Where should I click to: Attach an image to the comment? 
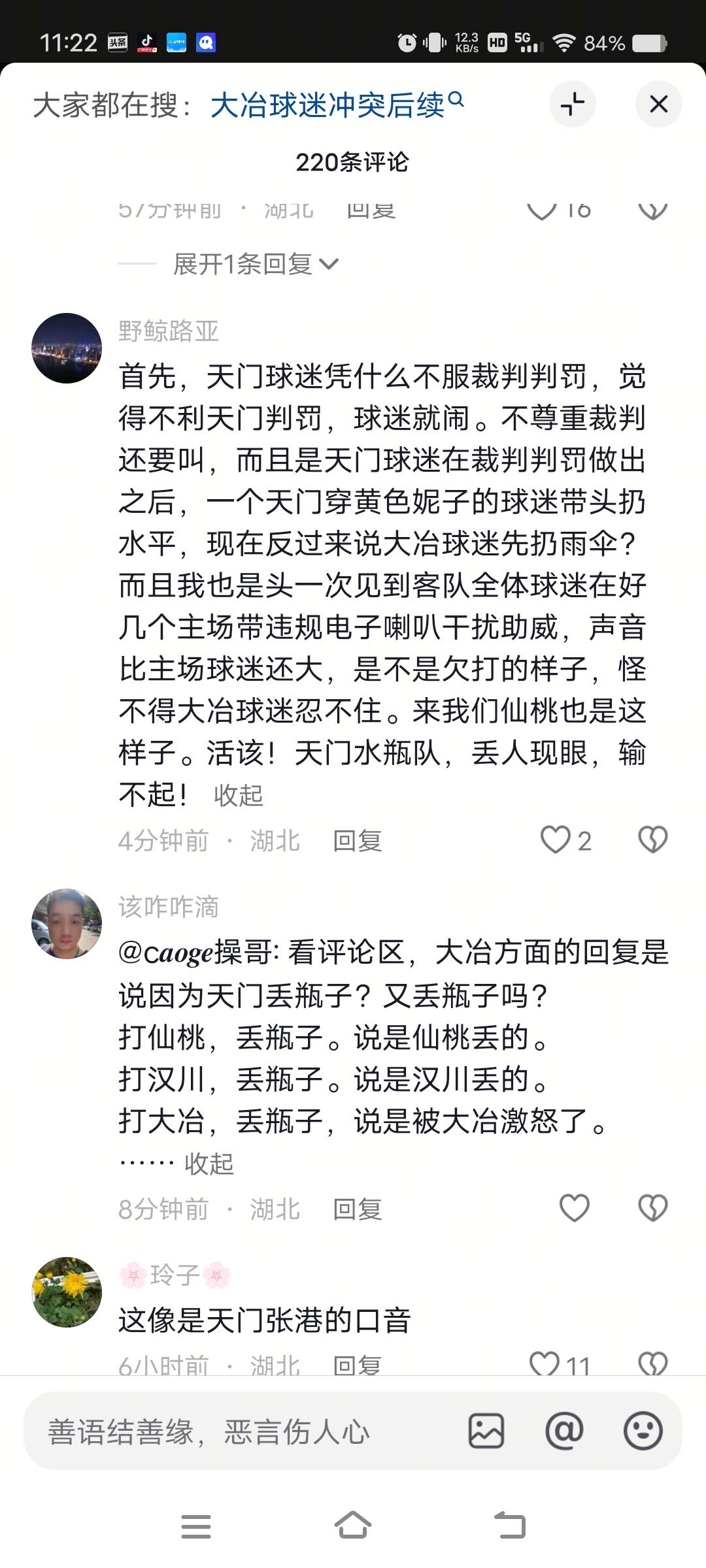486,1431
